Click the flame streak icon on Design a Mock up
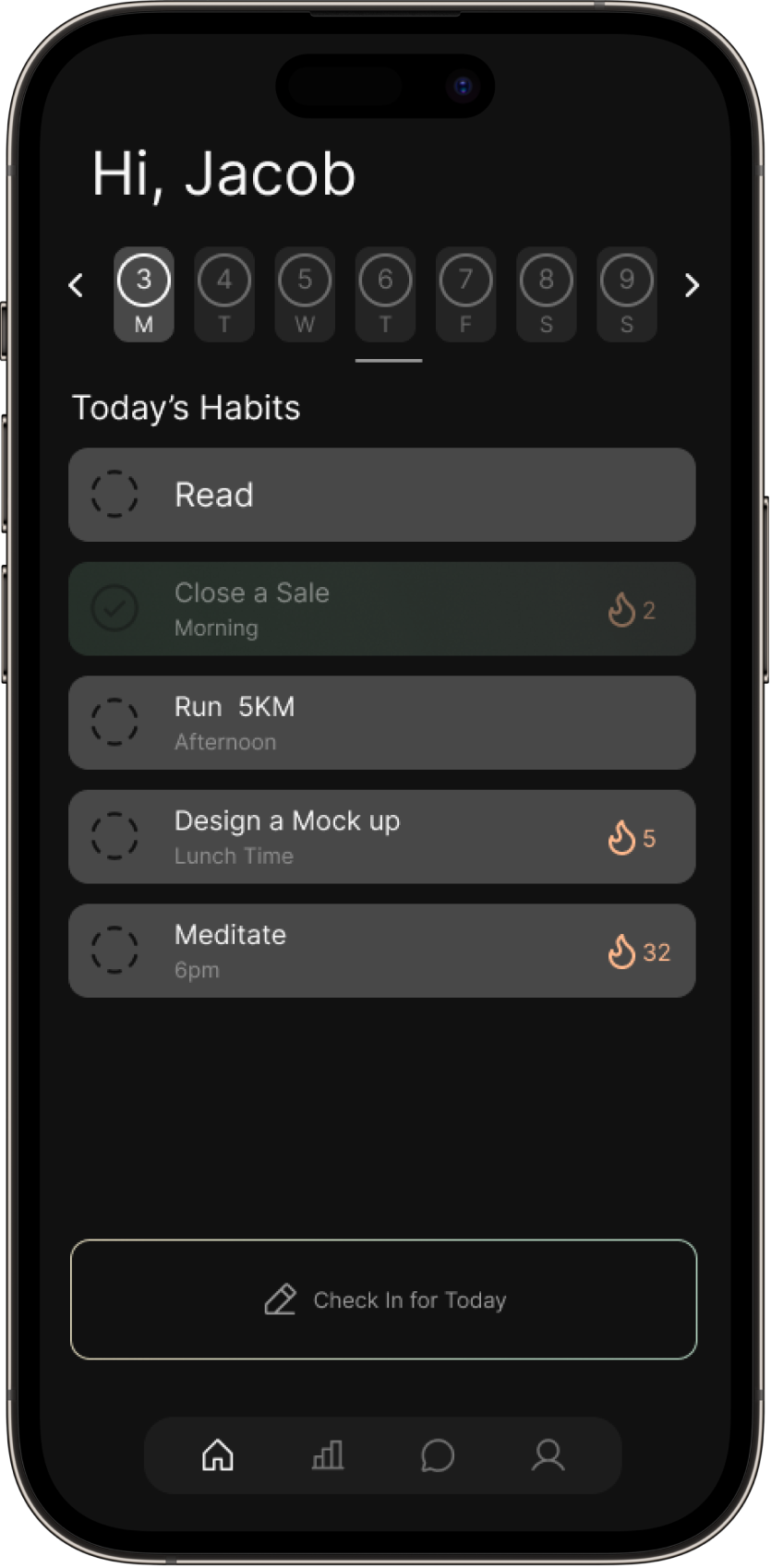The width and height of the screenshot is (771, 1568). [621, 837]
